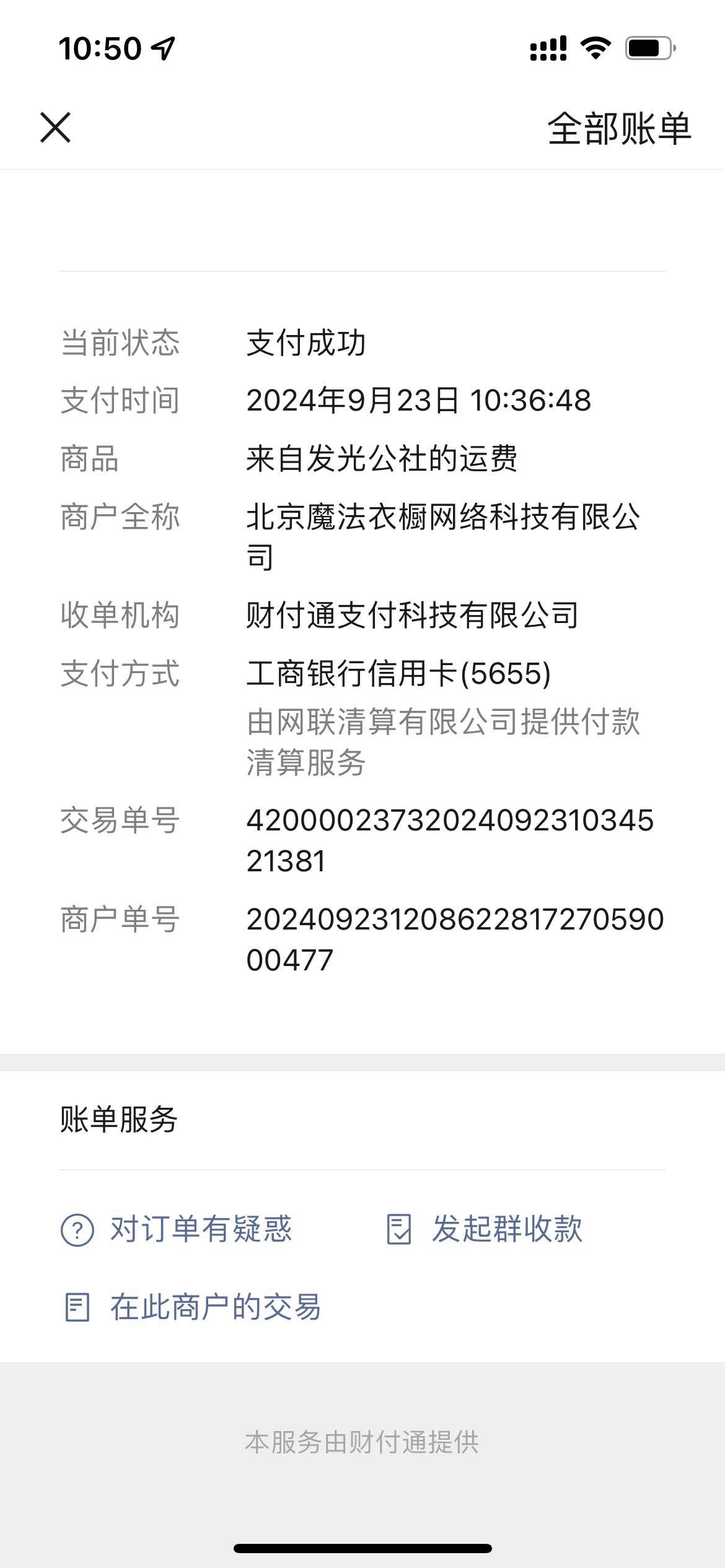Start 发起群收款 group collection
The height and width of the screenshot is (1568, 725).
(484, 1229)
